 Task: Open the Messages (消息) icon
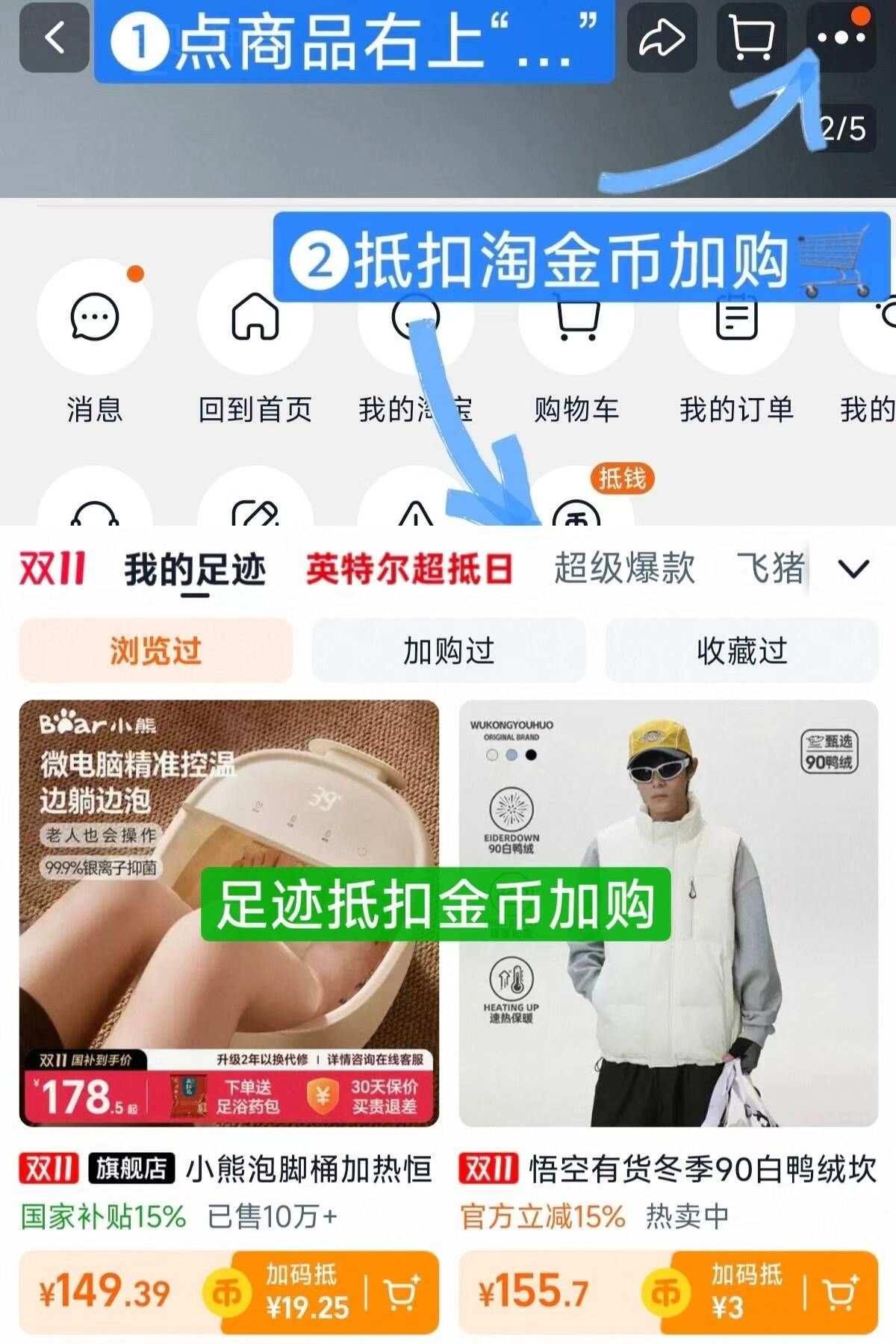tap(92, 317)
